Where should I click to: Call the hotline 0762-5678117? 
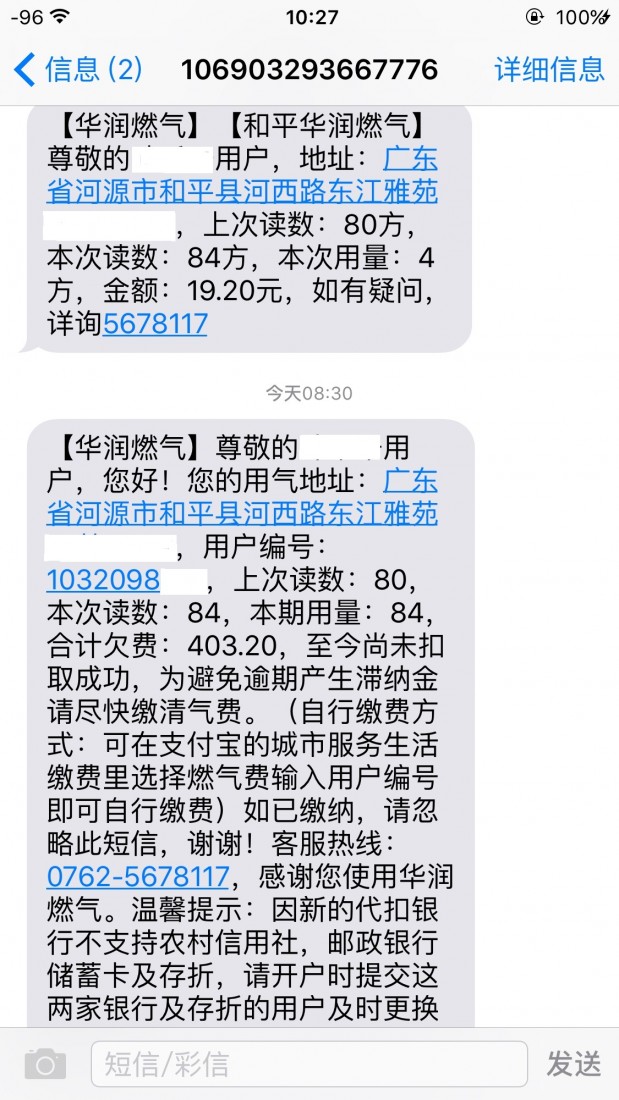click(138, 877)
